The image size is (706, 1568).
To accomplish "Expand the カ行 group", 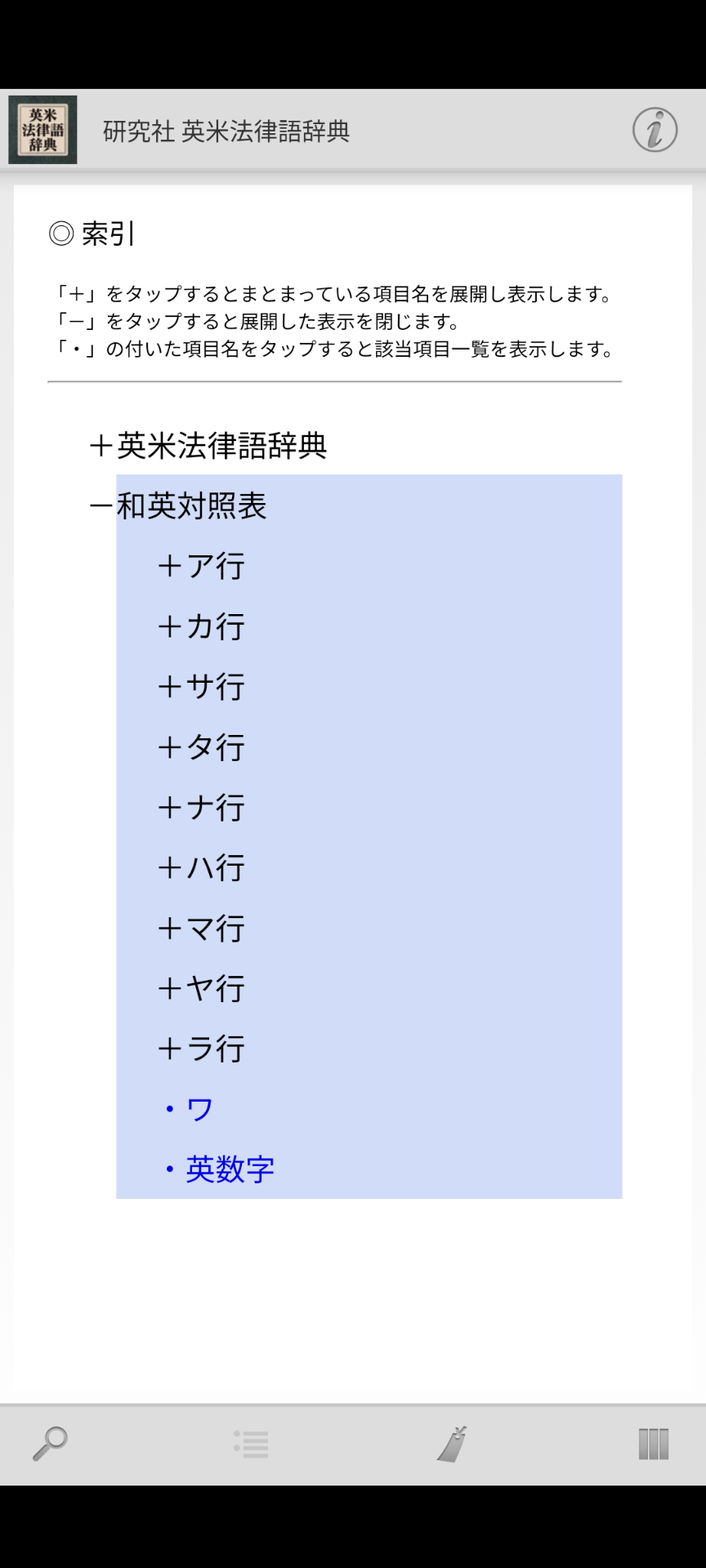I will (202, 626).
